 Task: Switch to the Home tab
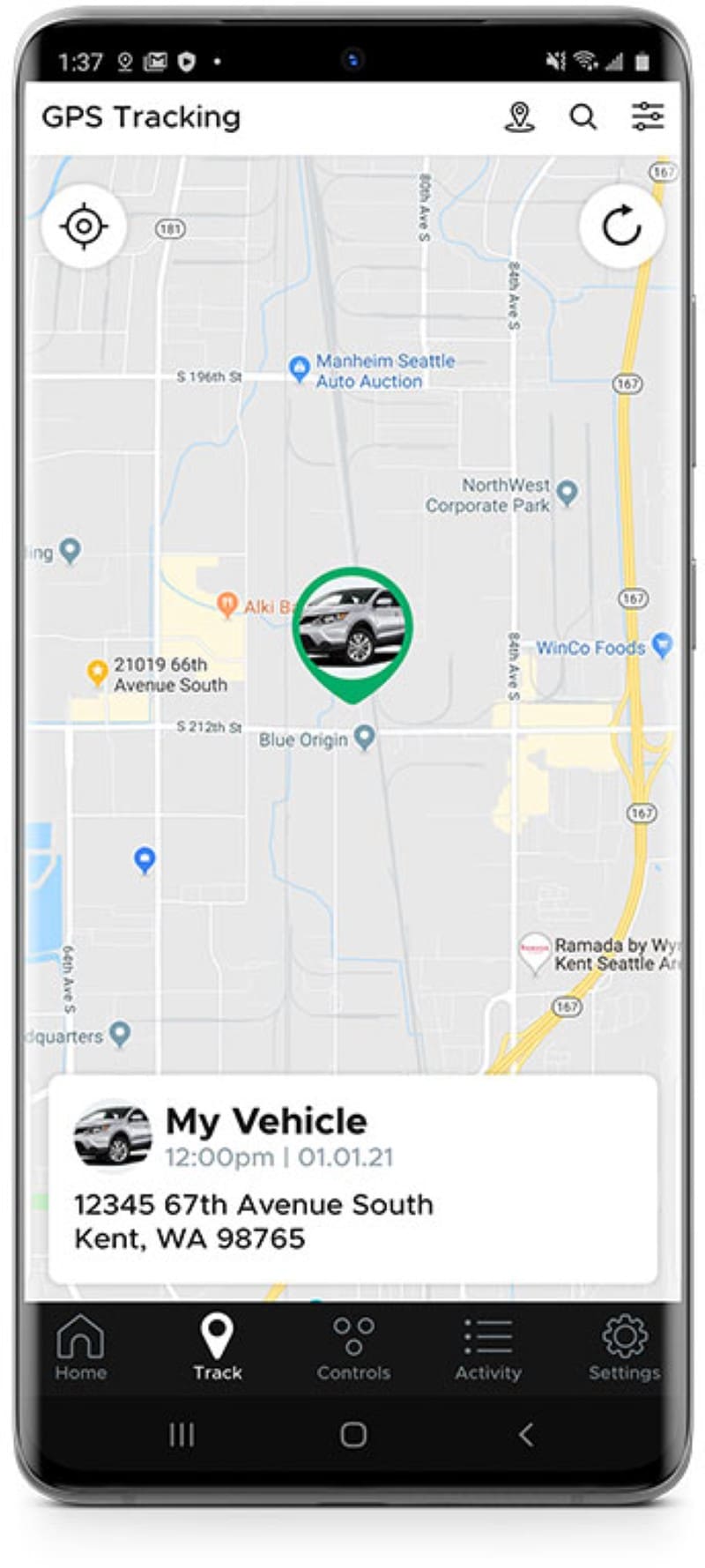(x=80, y=1347)
